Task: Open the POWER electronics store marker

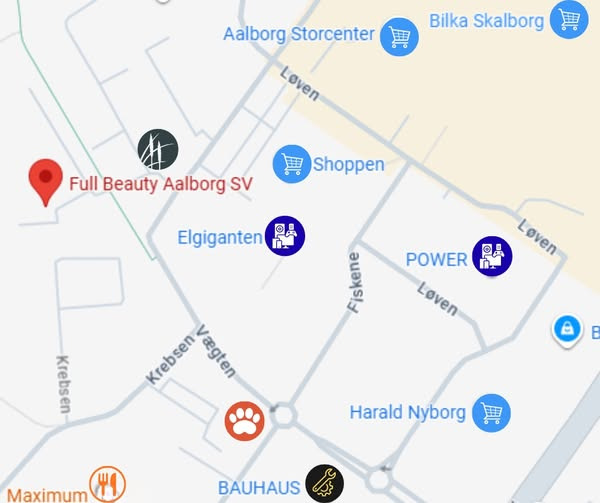Action: coord(492,257)
